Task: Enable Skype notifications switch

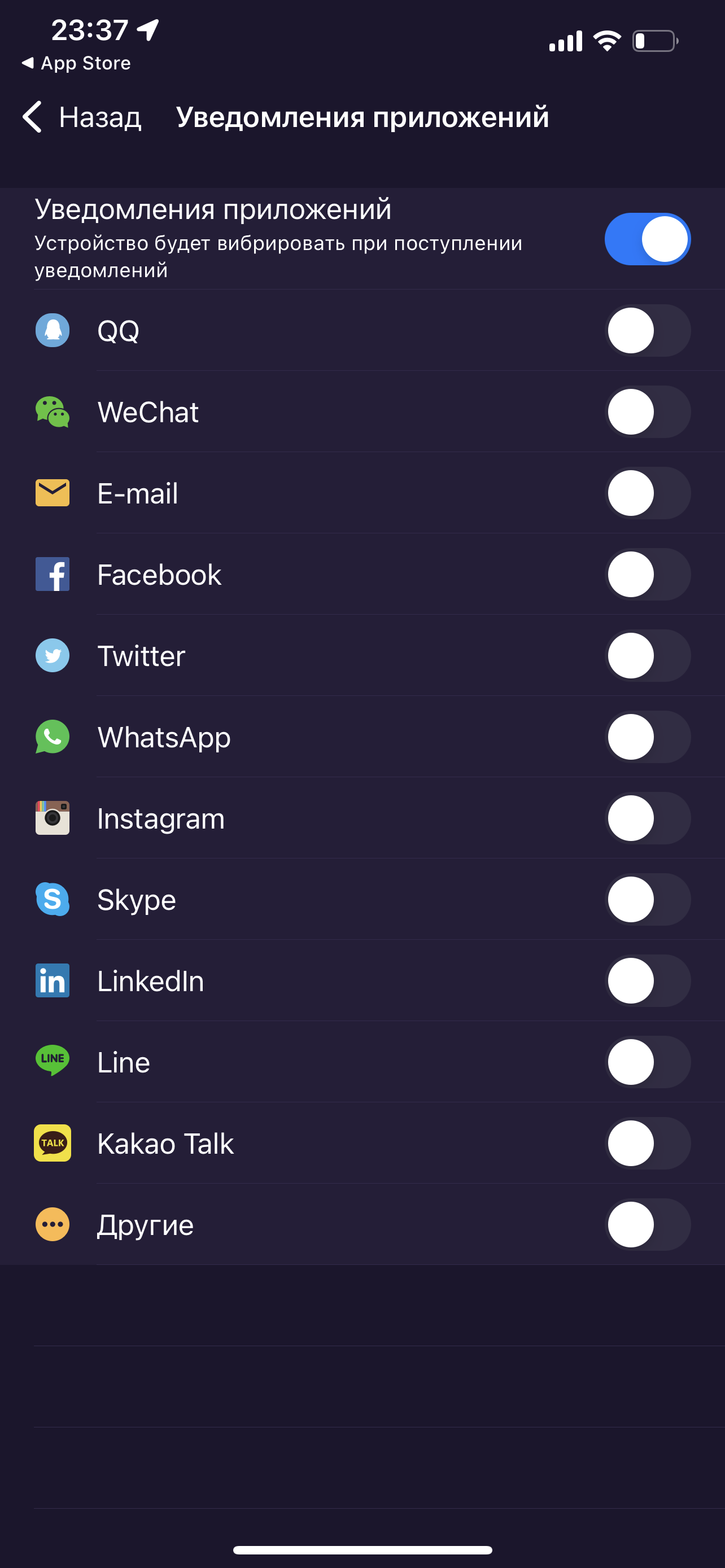Action: 647,900
